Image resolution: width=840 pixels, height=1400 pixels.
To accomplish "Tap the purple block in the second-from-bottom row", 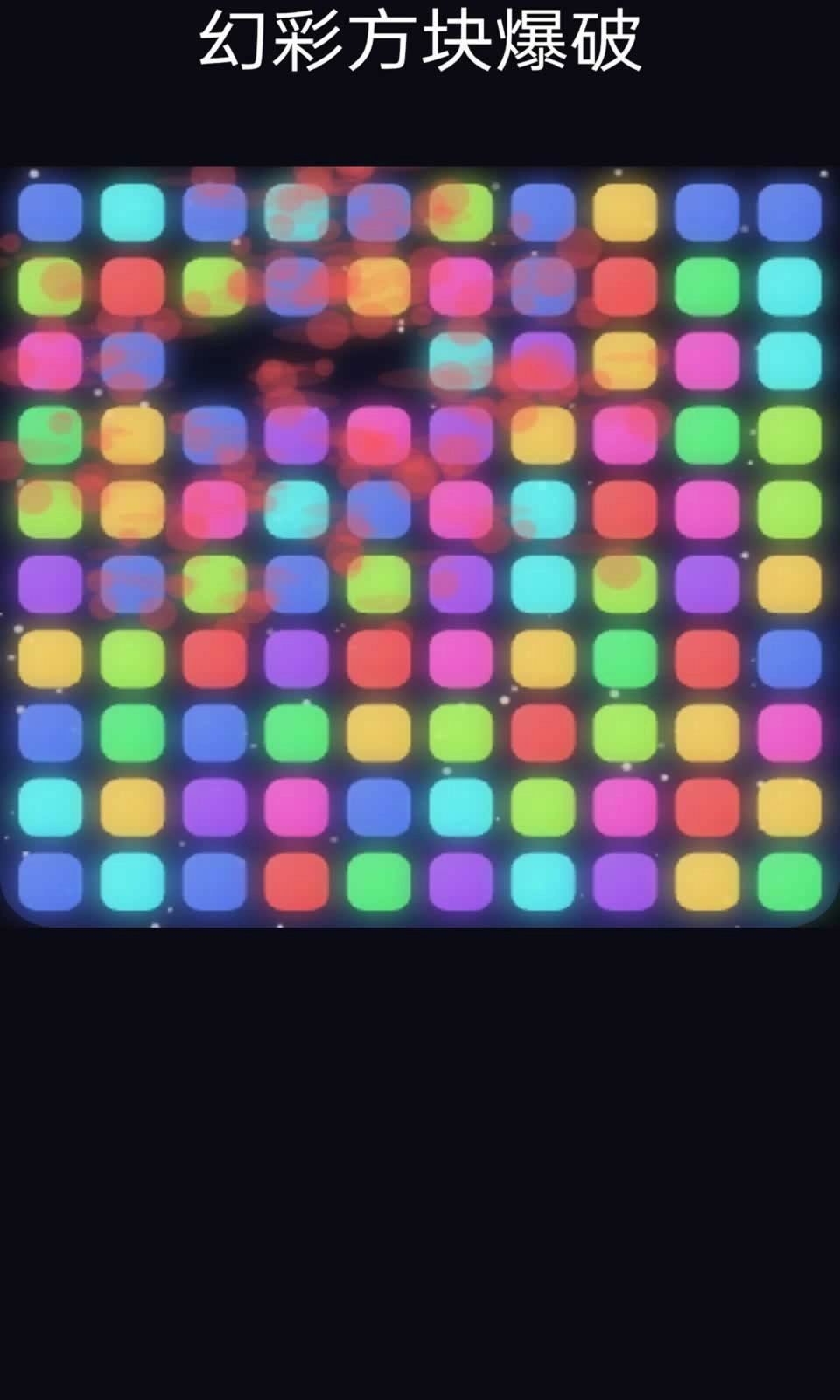I will coord(214,807).
